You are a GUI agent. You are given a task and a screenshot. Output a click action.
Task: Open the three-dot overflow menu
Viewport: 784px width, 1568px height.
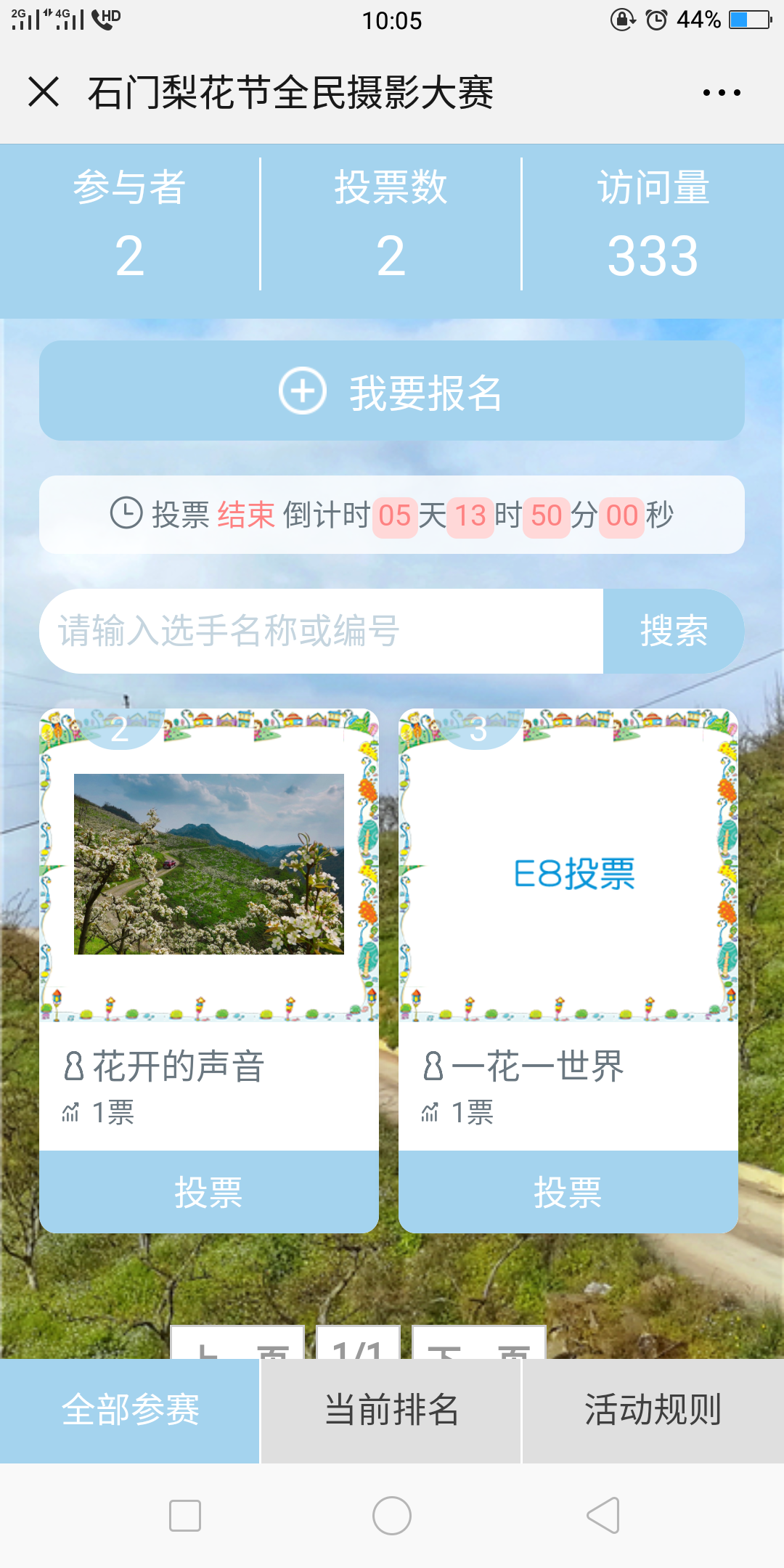pyautogui.click(x=722, y=93)
